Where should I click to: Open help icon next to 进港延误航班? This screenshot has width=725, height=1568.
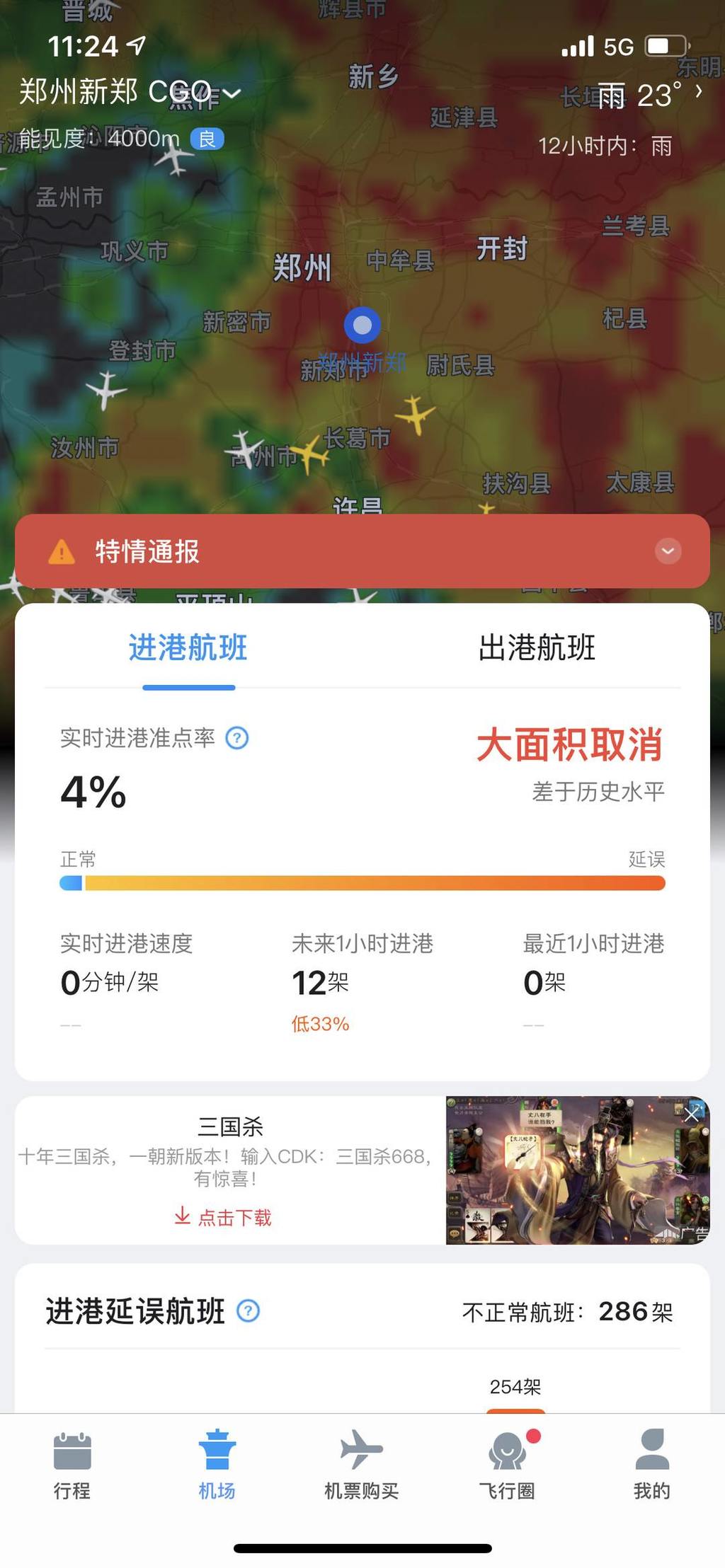[x=249, y=1311]
